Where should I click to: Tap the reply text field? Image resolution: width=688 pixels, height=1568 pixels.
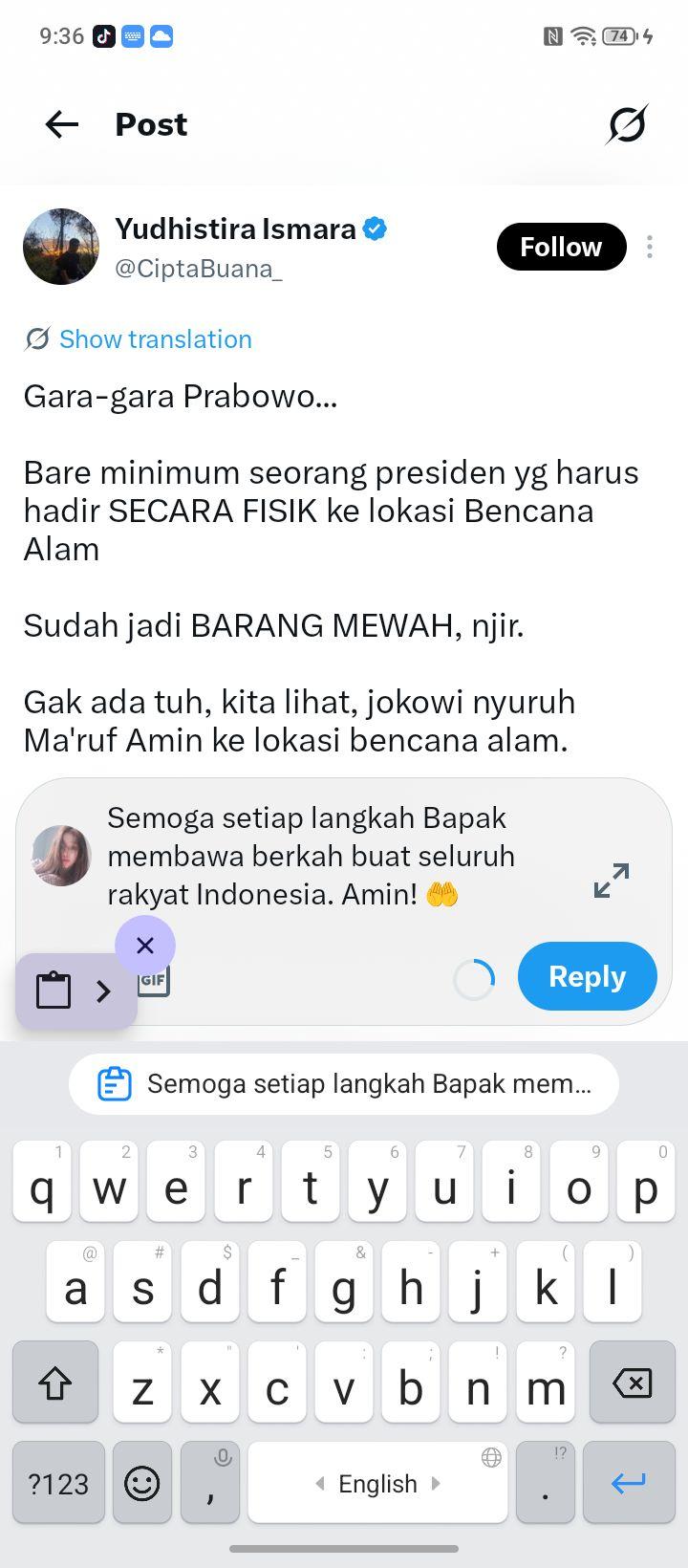point(334,856)
